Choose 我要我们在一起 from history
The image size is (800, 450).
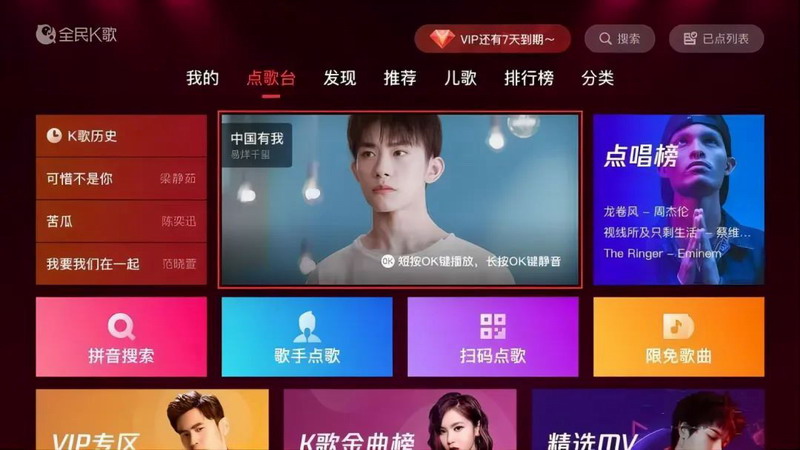(121, 264)
